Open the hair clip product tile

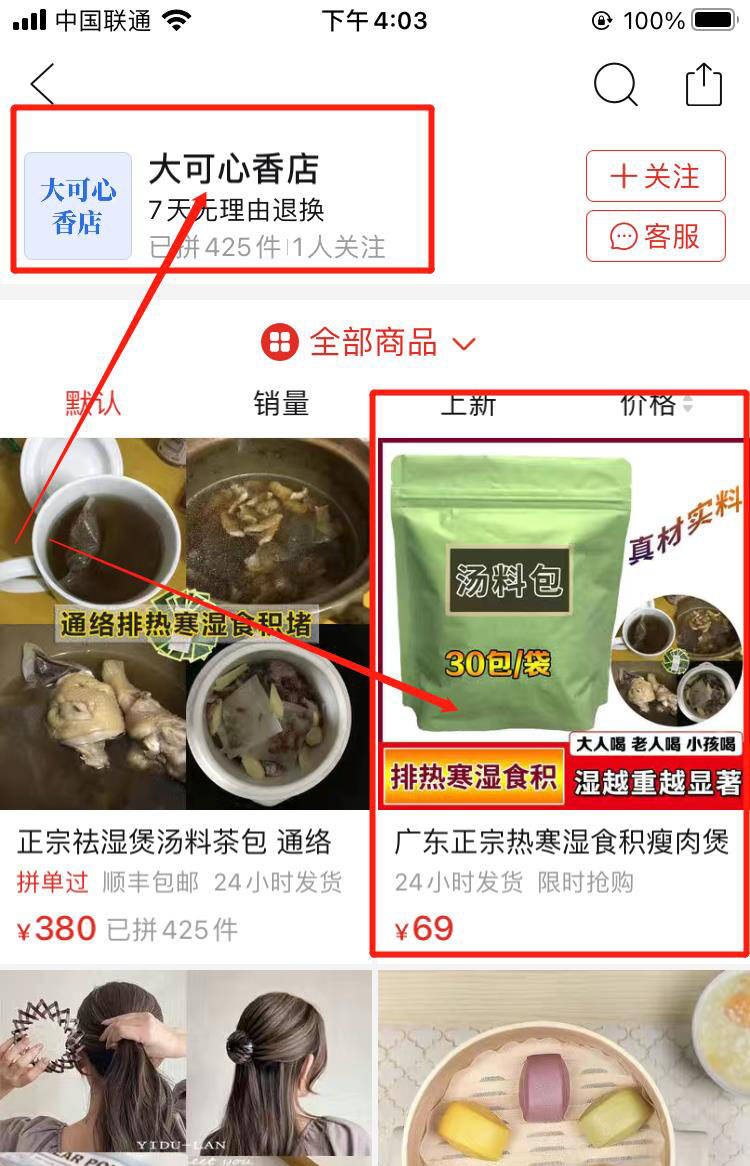point(185,1065)
